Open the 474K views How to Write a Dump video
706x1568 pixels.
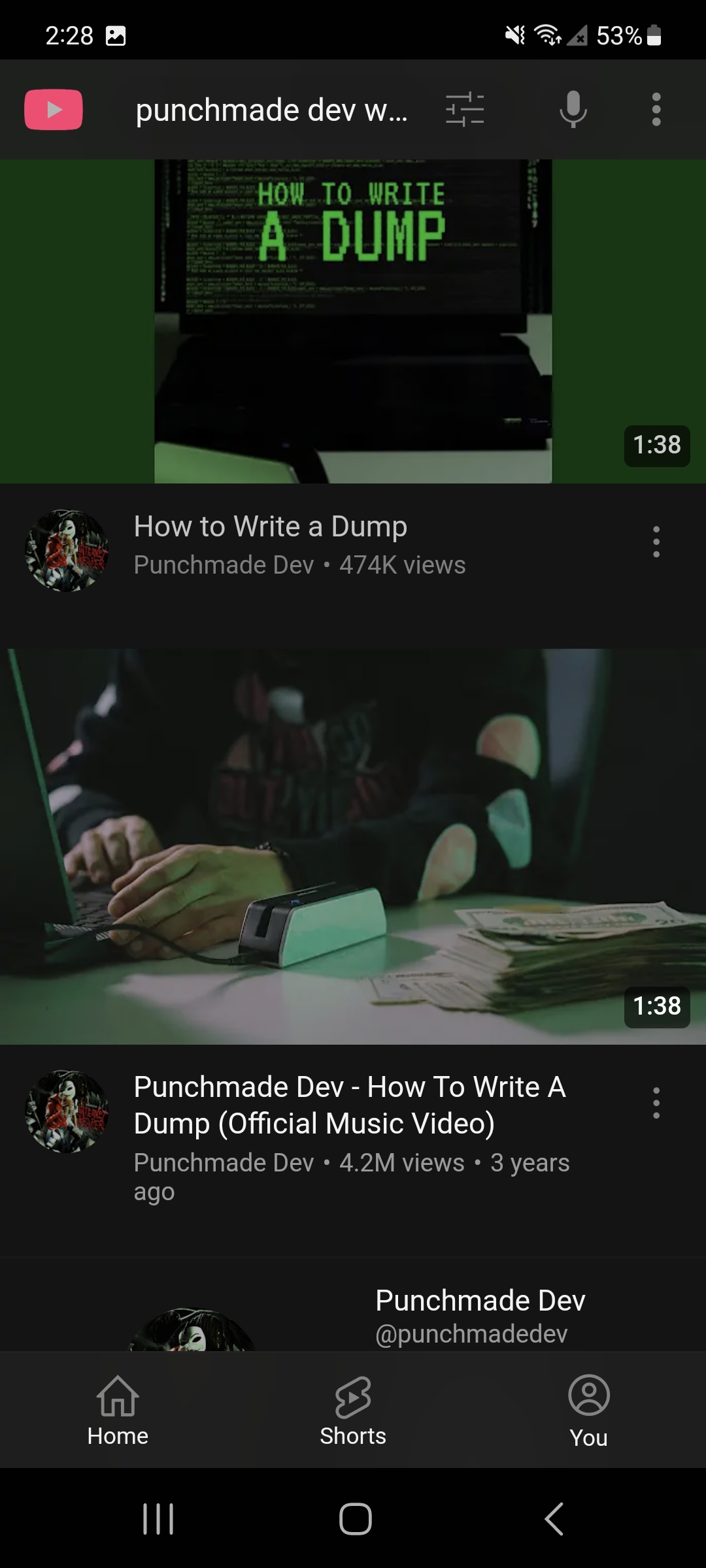click(x=271, y=527)
